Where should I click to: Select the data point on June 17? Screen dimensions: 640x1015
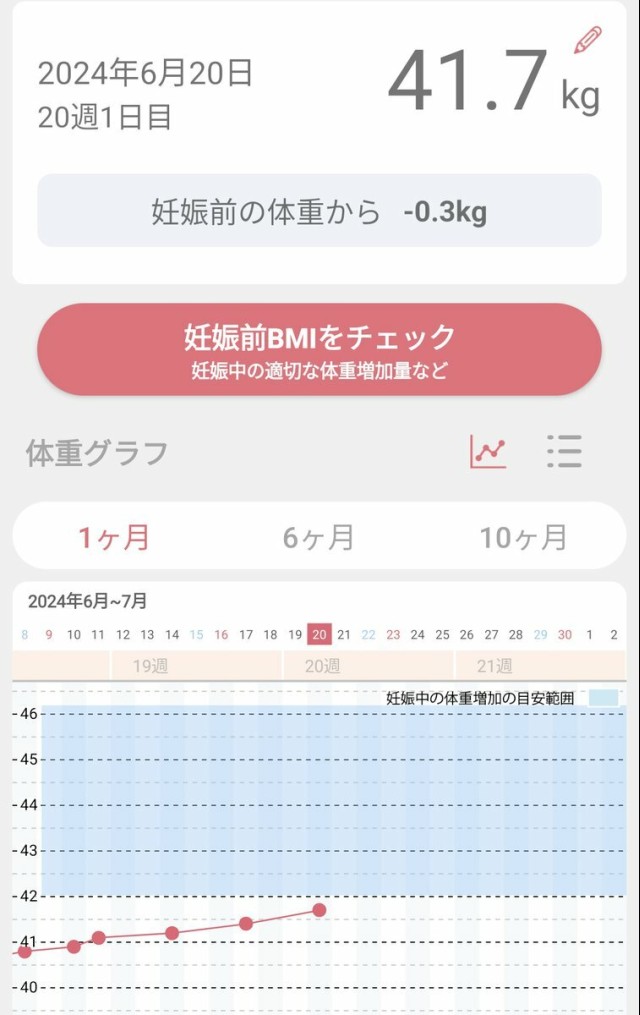pyautogui.click(x=246, y=923)
